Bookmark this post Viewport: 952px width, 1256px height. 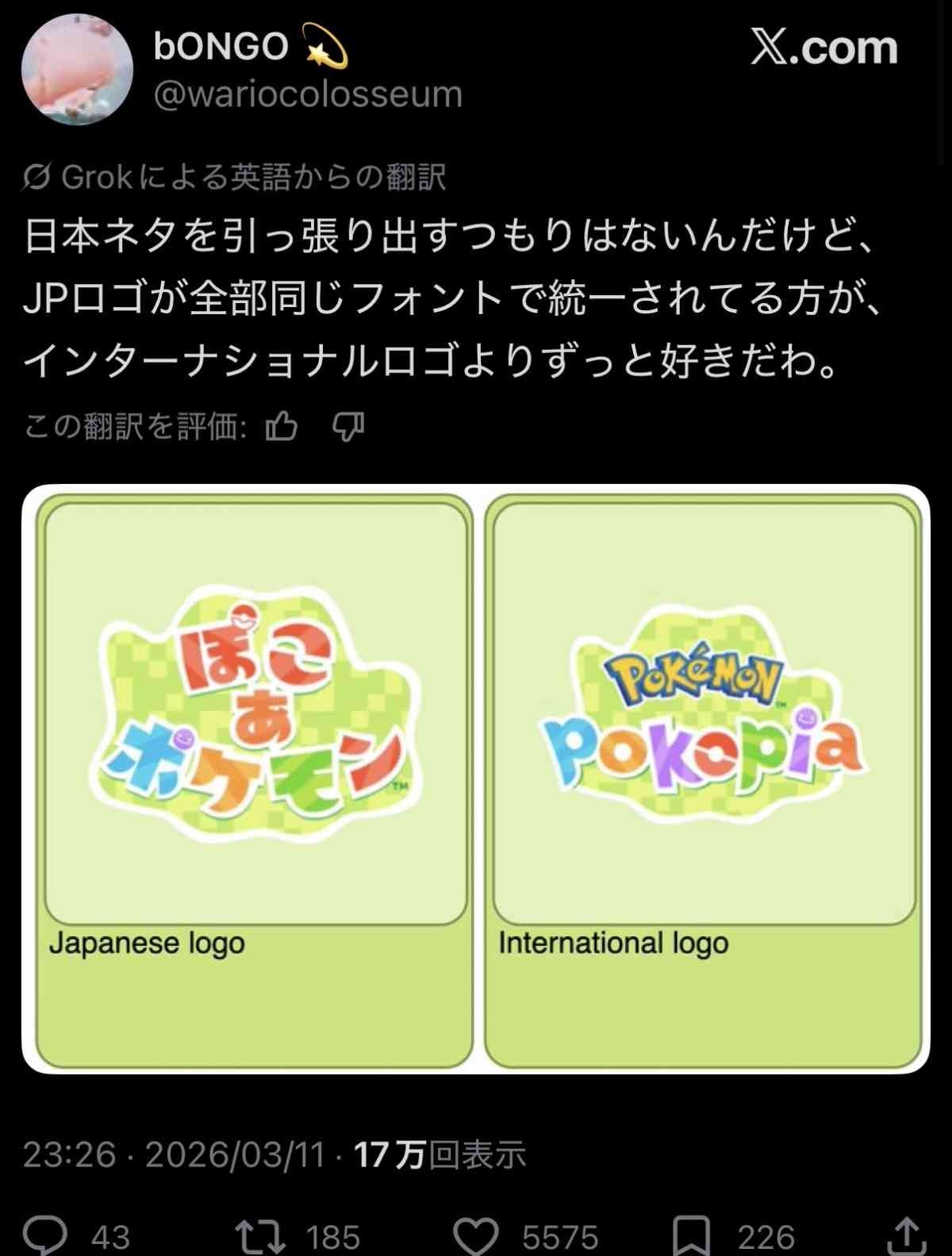click(x=692, y=1234)
